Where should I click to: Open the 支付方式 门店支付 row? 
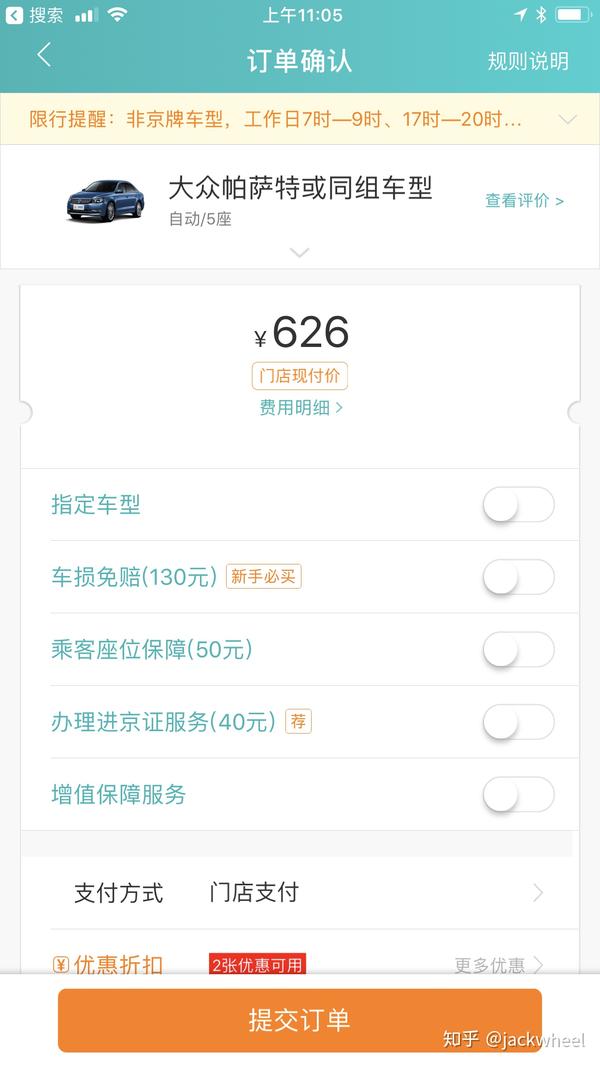click(x=300, y=893)
